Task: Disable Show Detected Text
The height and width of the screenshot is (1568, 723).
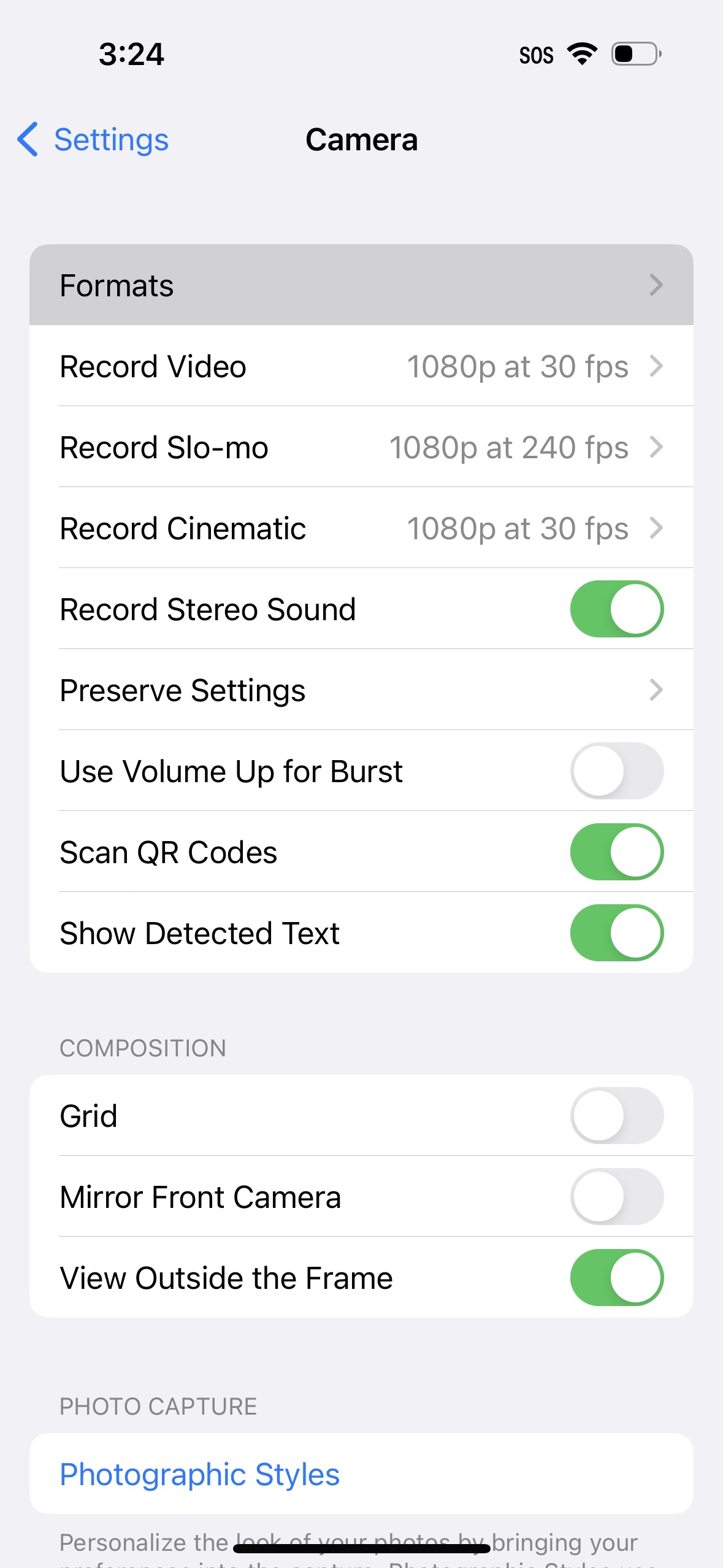Action: click(616, 932)
